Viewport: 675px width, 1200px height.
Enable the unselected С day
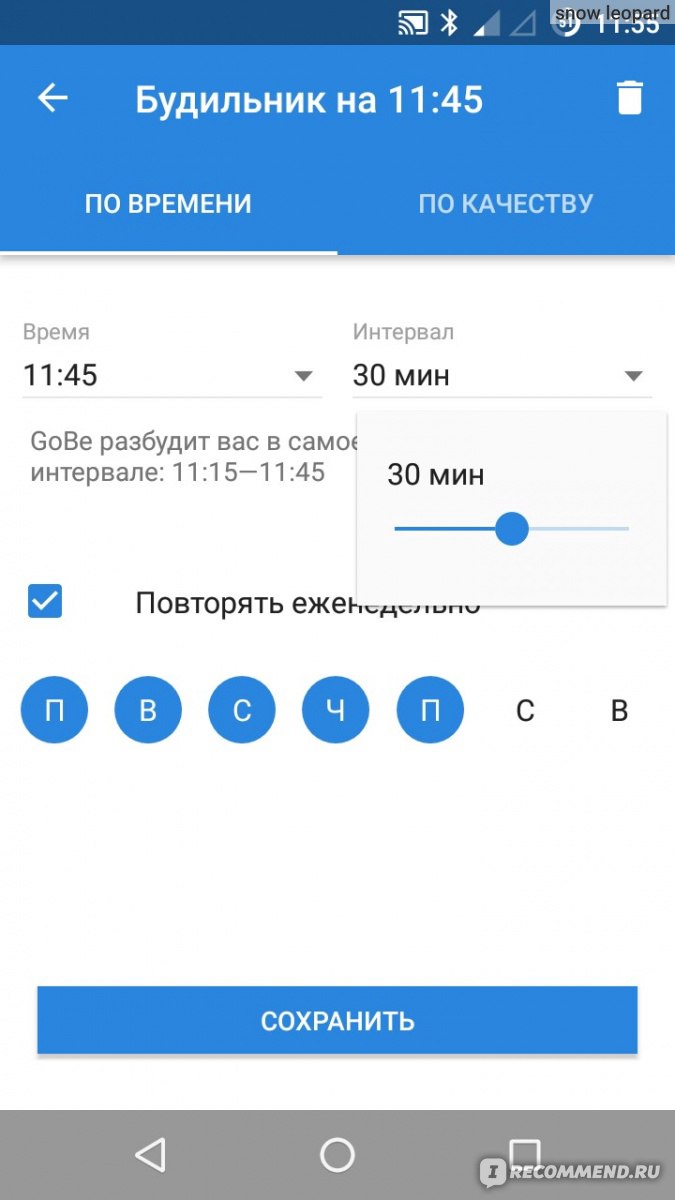[525, 711]
